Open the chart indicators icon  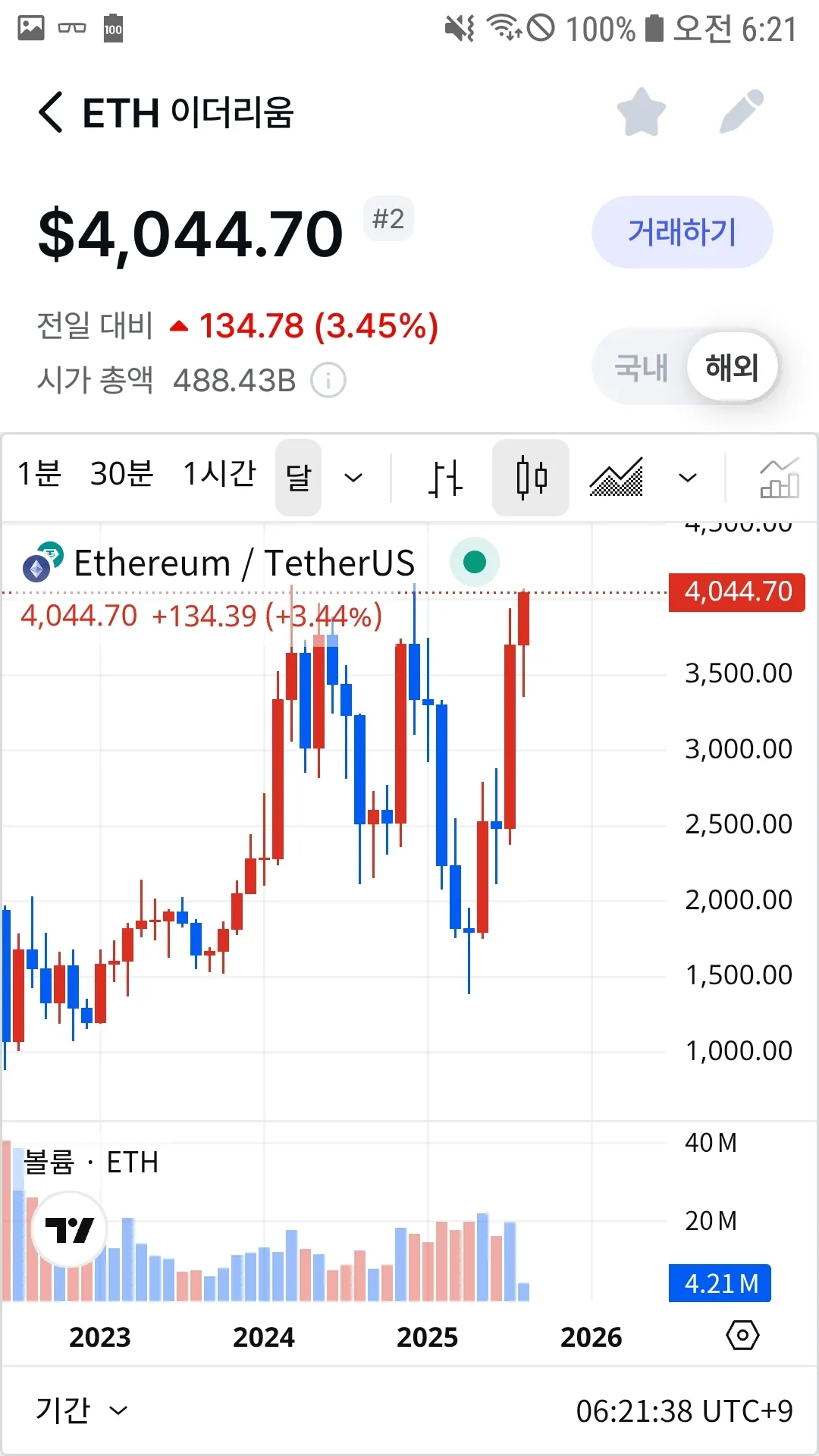tap(780, 478)
